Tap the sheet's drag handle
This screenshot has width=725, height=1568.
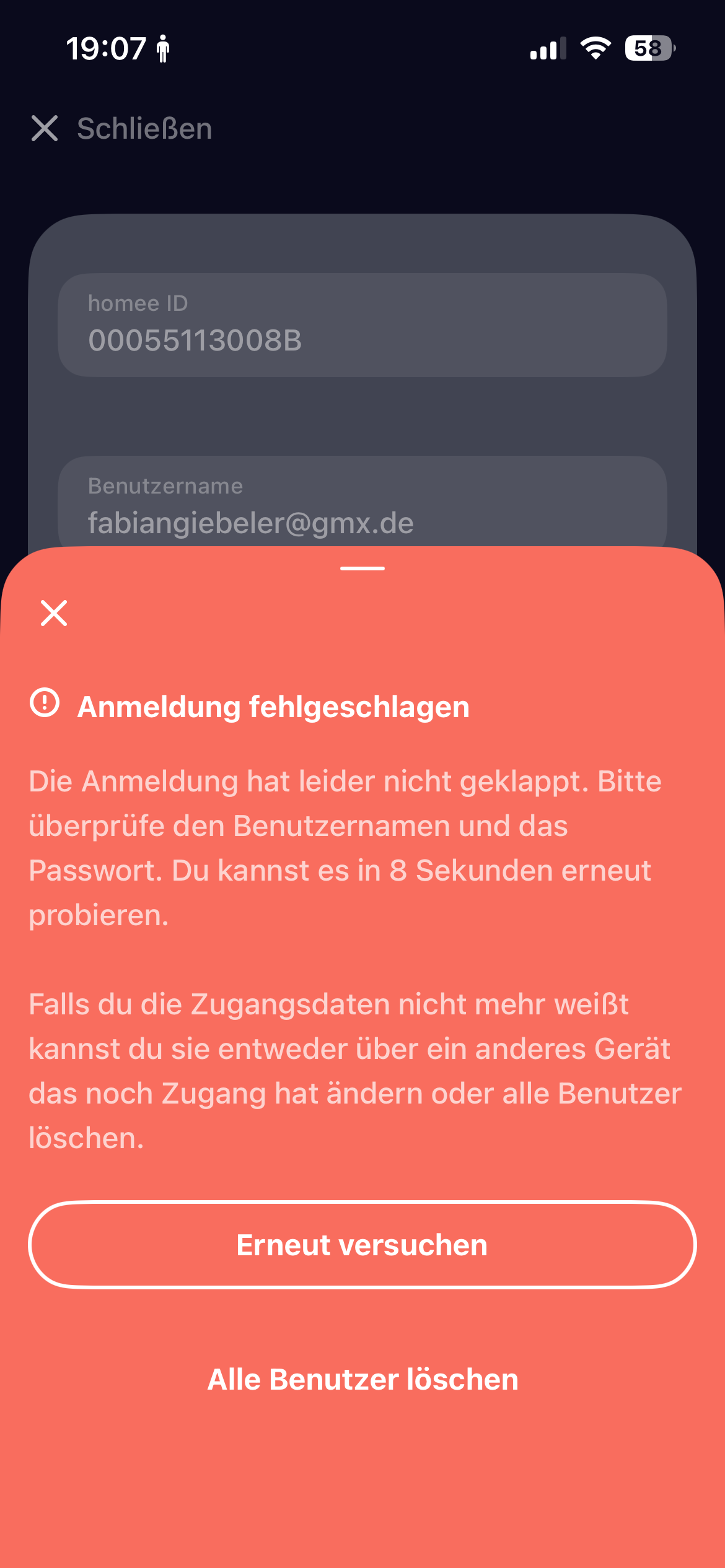[362, 568]
